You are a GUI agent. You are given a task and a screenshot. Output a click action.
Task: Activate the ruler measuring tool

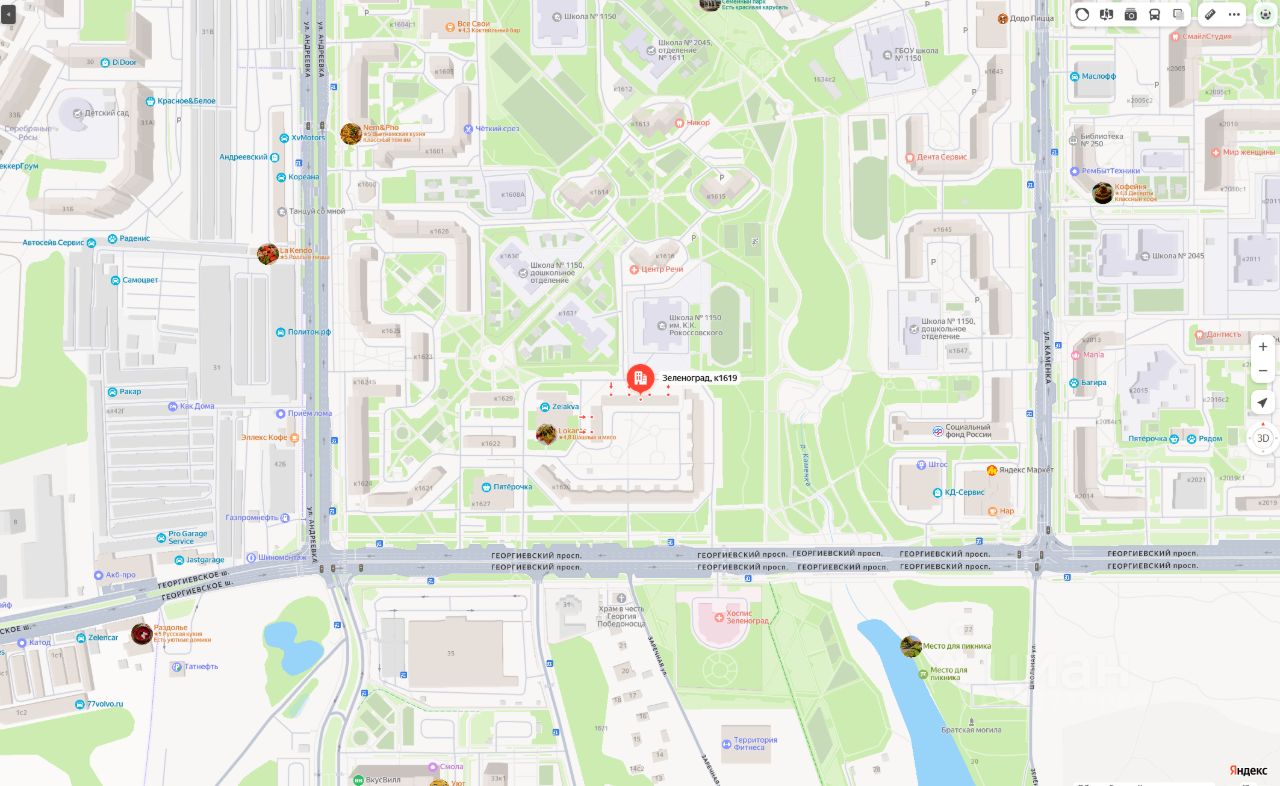[x=1210, y=15]
